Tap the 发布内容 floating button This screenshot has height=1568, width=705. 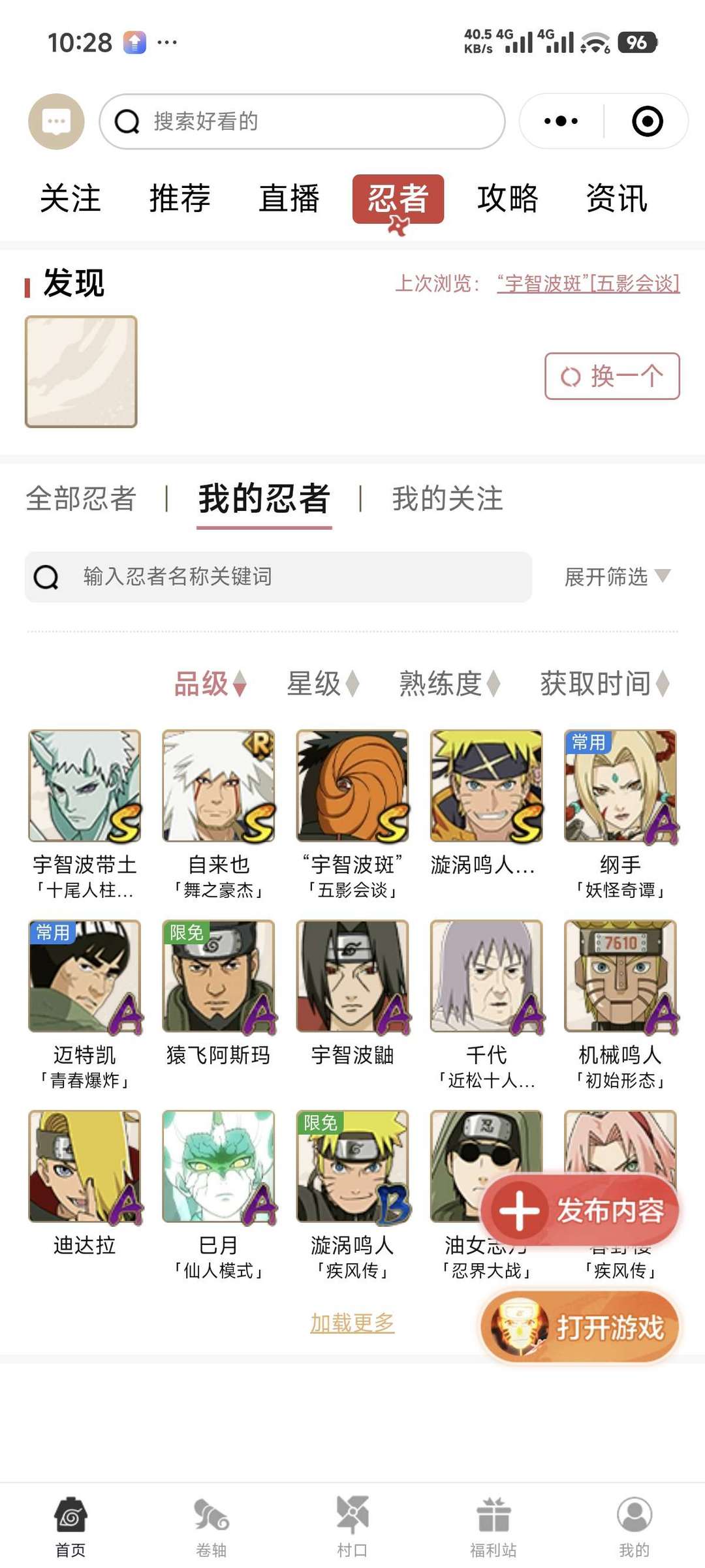tap(580, 1210)
